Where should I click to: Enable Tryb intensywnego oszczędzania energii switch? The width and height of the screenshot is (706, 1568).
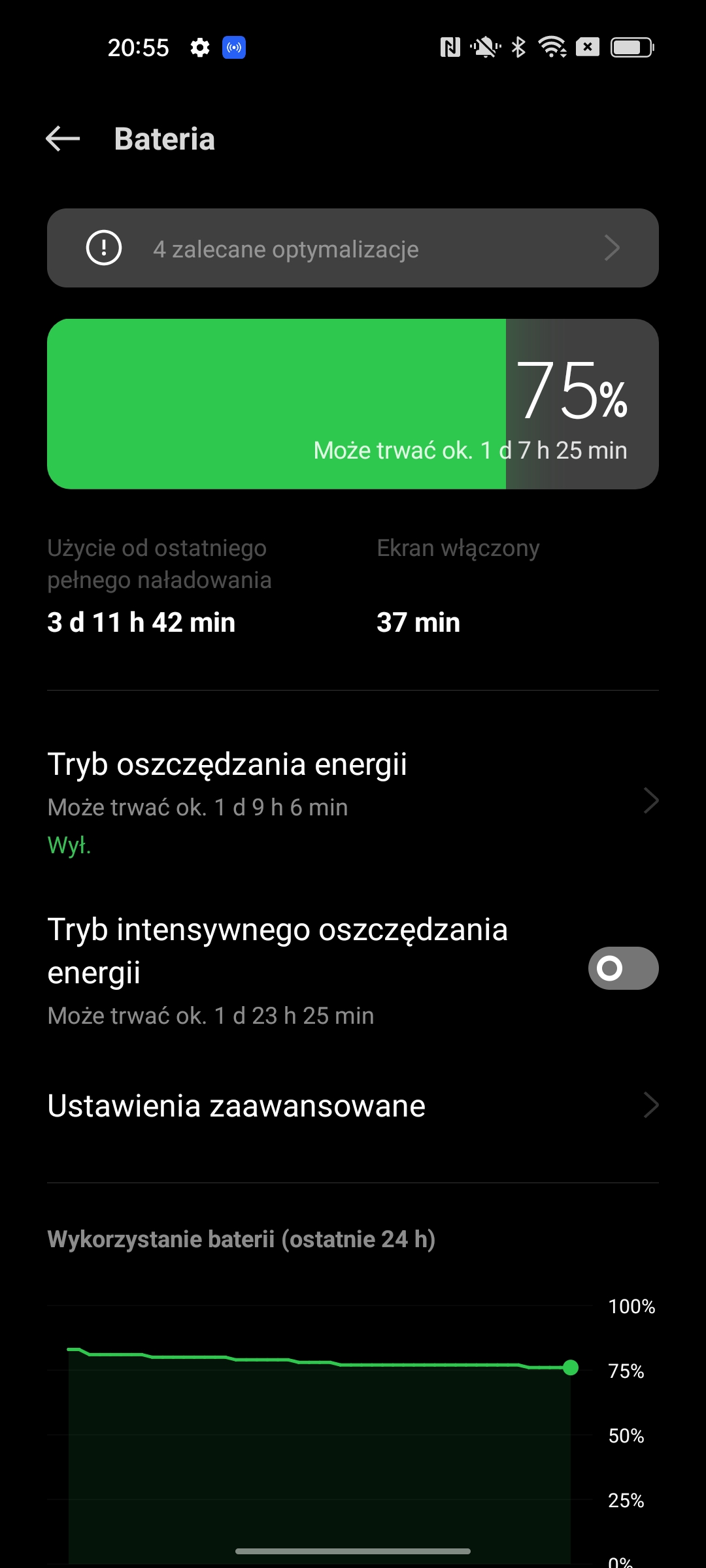(x=622, y=968)
